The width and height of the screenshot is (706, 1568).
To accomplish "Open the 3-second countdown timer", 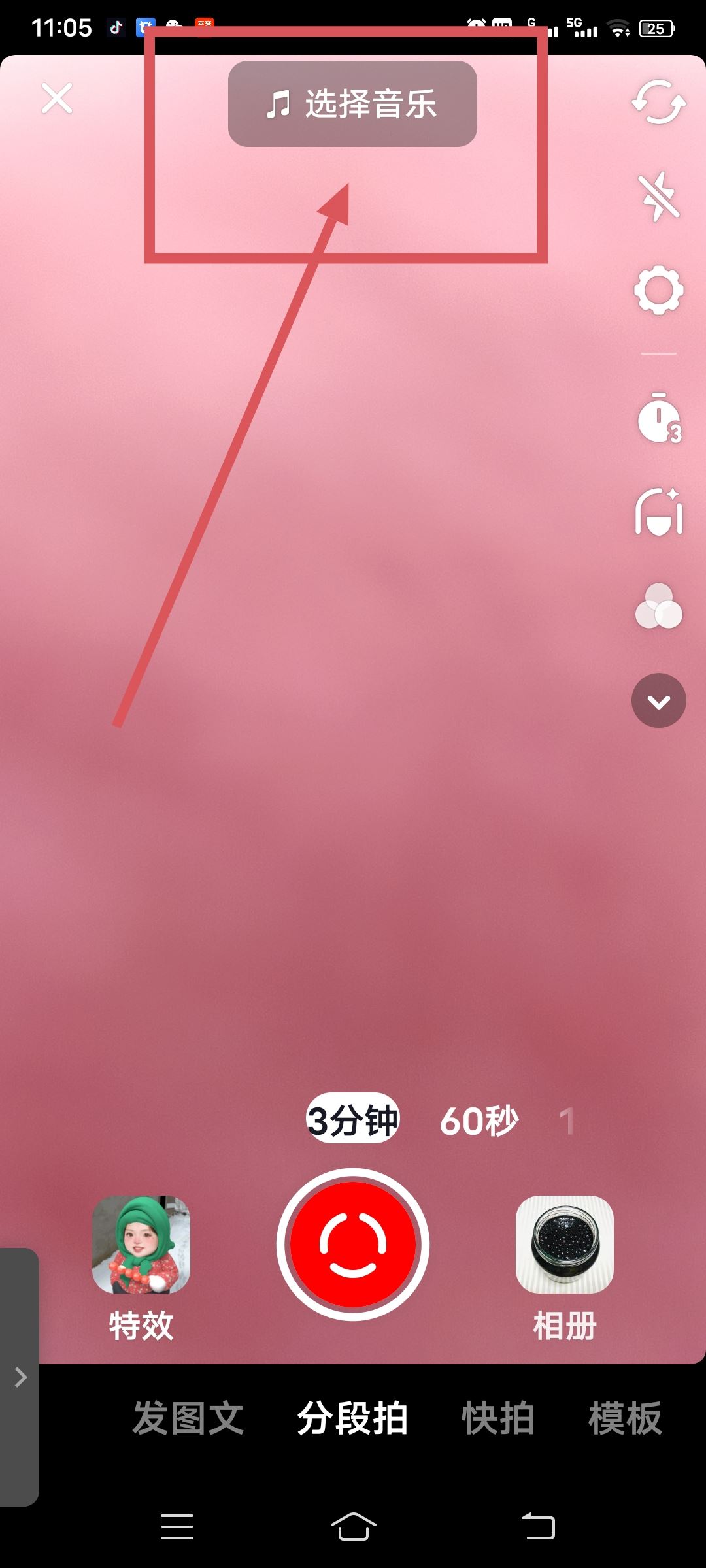I will pos(658,419).
